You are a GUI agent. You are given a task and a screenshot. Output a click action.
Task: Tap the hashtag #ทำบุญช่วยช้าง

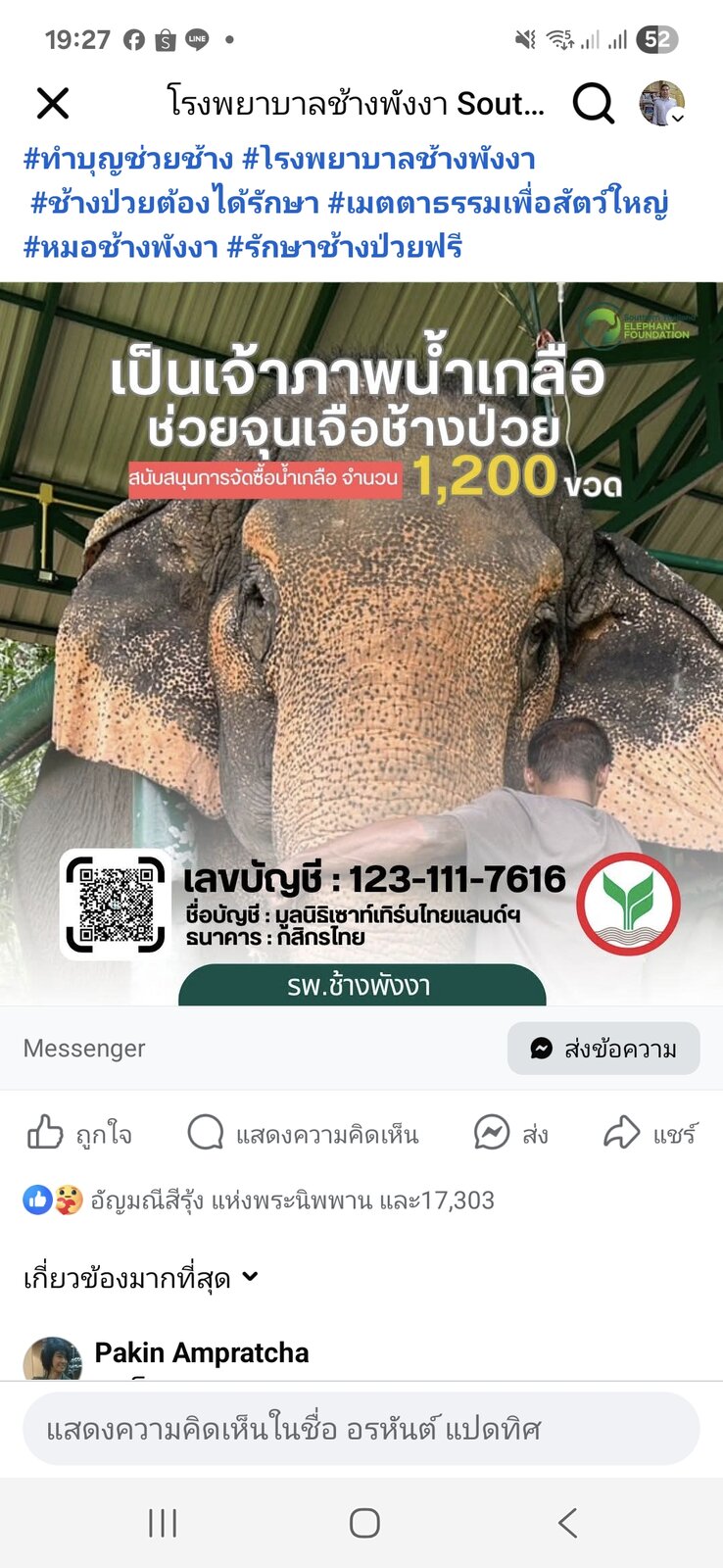(x=128, y=159)
